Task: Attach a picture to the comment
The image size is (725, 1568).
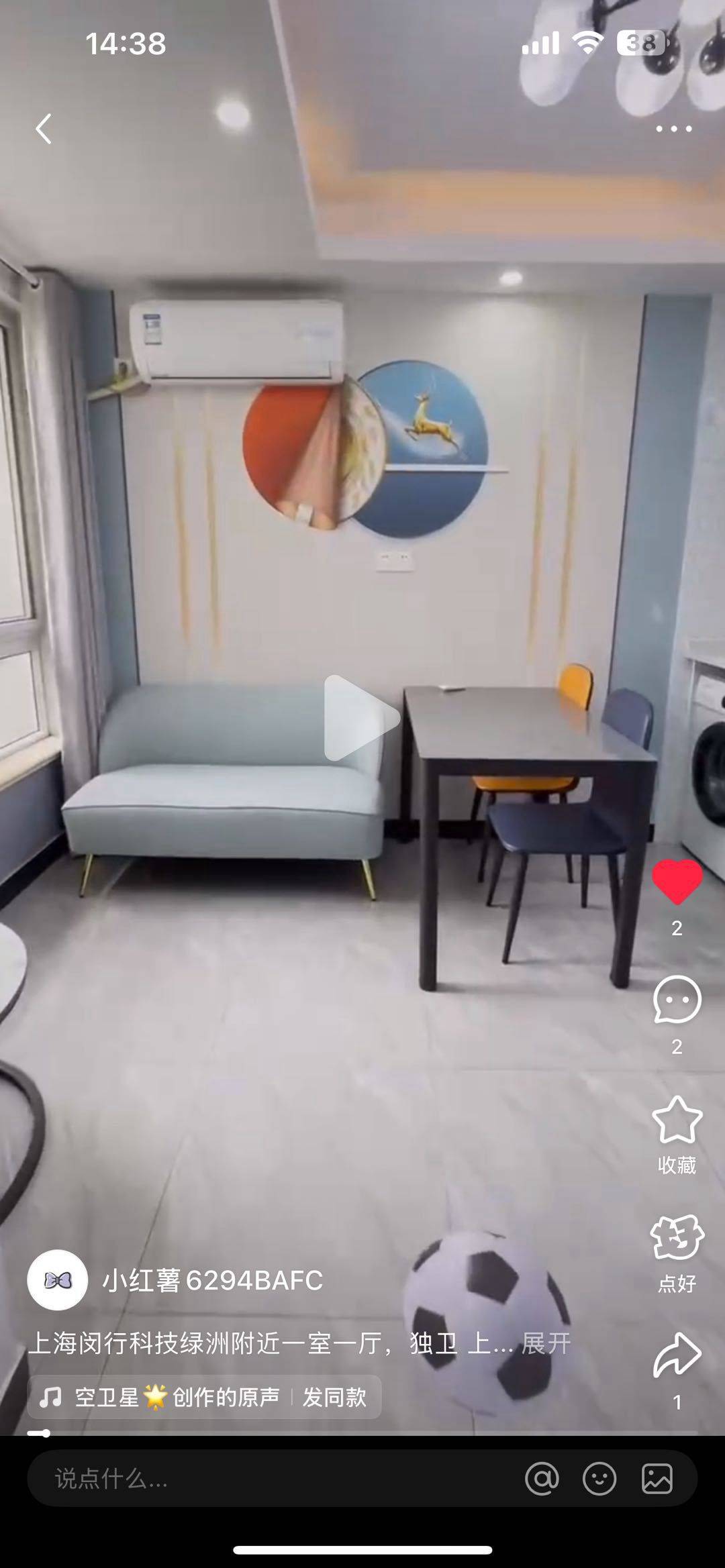Action: click(x=657, y=1479)
